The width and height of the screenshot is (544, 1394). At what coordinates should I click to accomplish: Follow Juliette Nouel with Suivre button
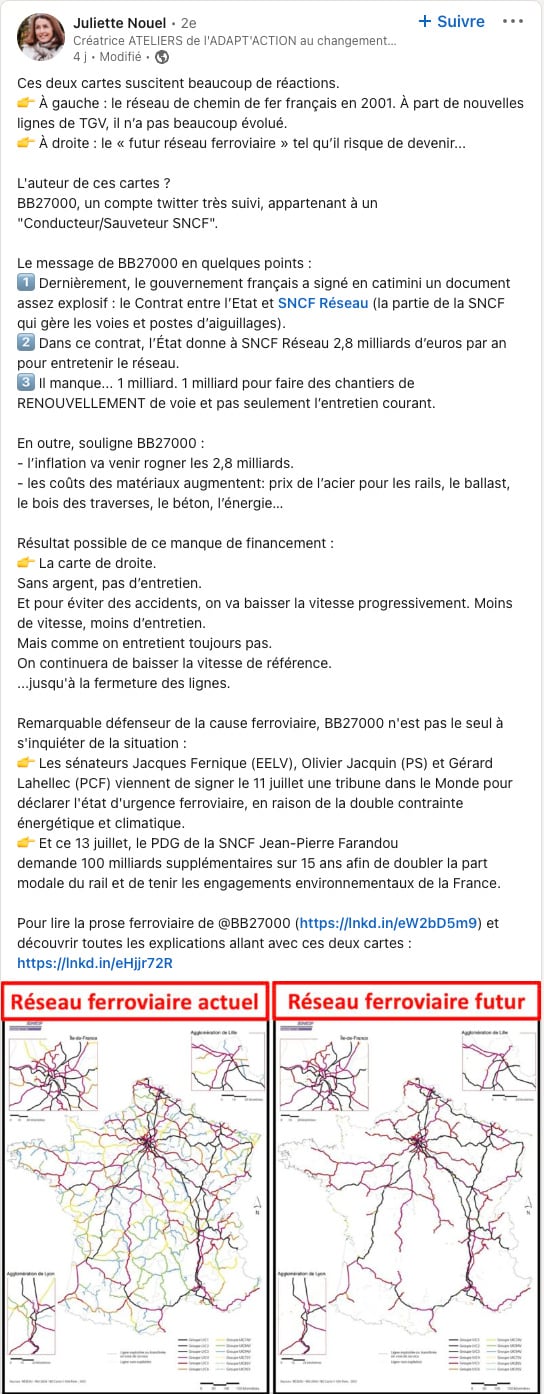point(451,21)
